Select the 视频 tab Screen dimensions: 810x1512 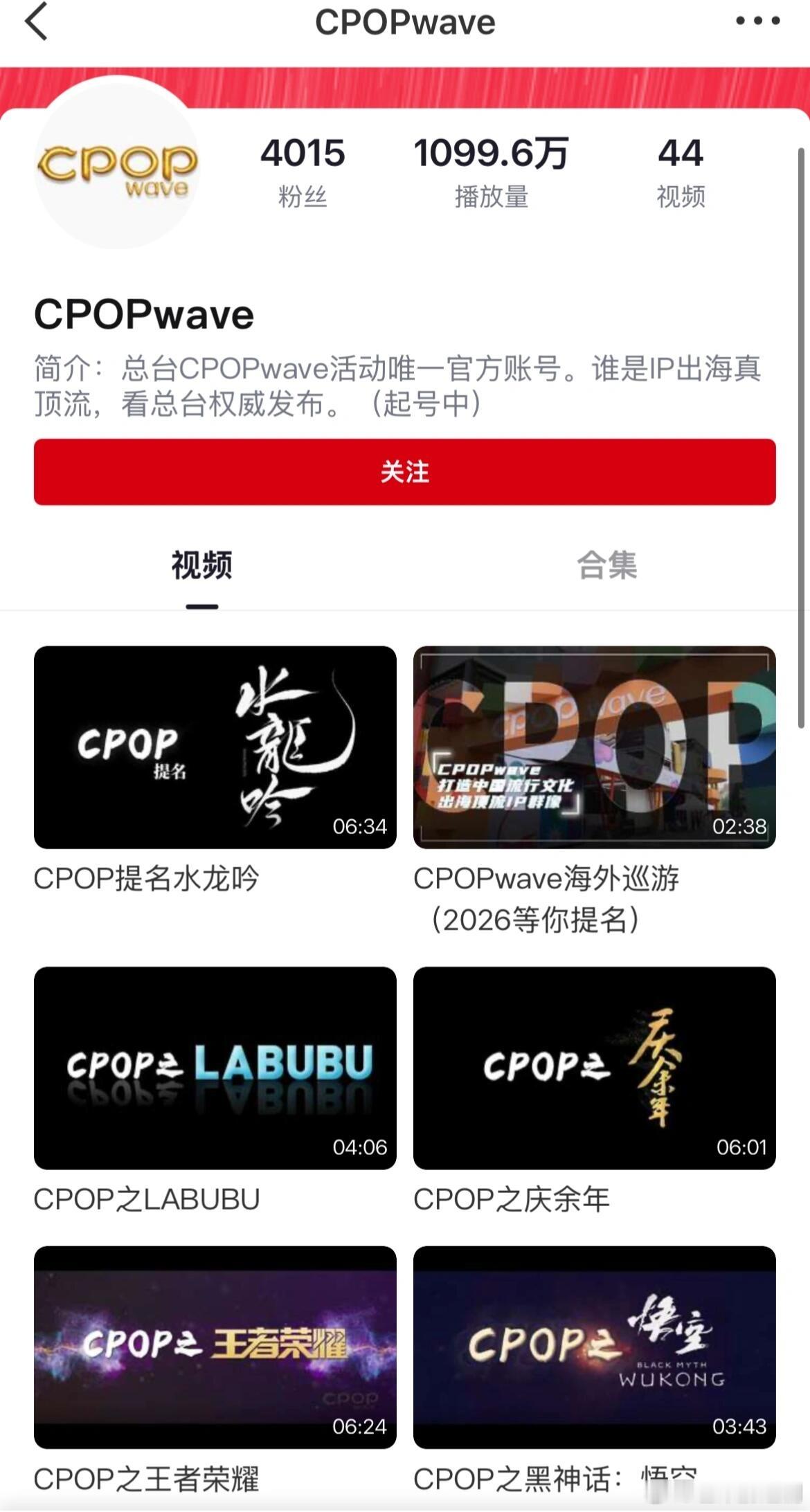pyautogui.click(x=201, y=565)
